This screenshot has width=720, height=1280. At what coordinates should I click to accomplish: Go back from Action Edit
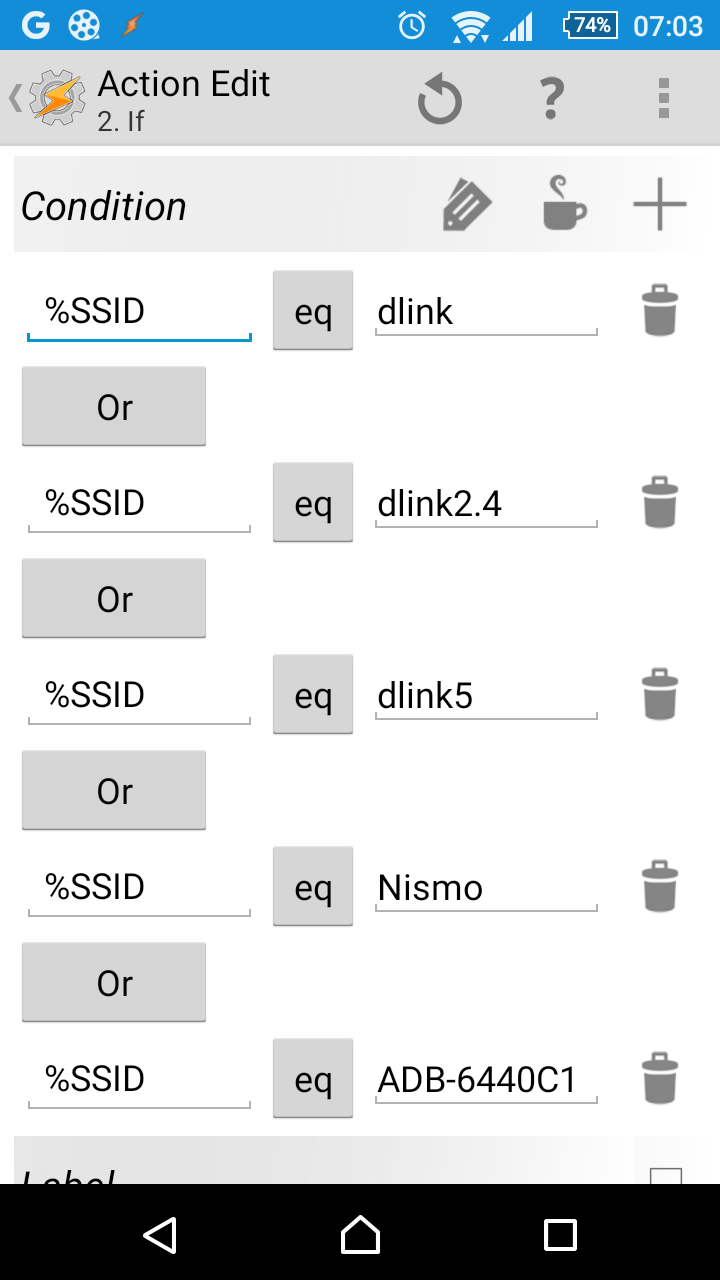40,99
